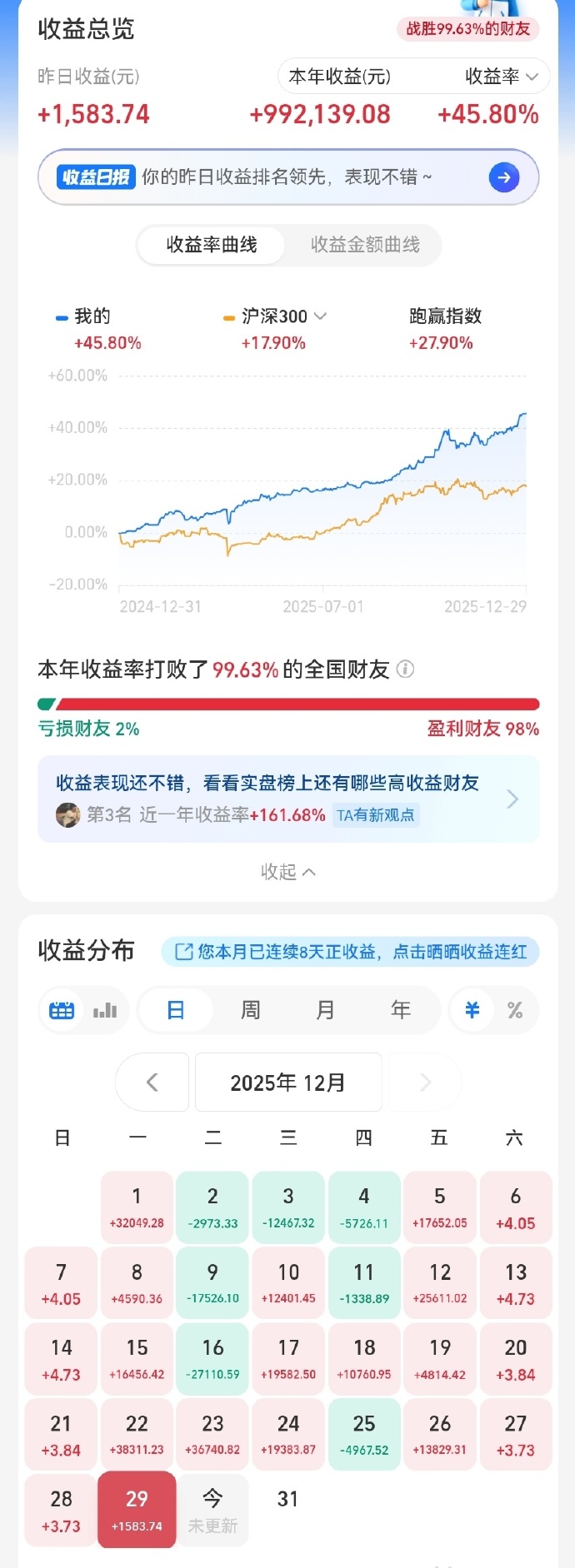Share your 8-day winning streak
Viewport: 575px width, 1568px height.
pyautogui.click(x=351, y=952)
